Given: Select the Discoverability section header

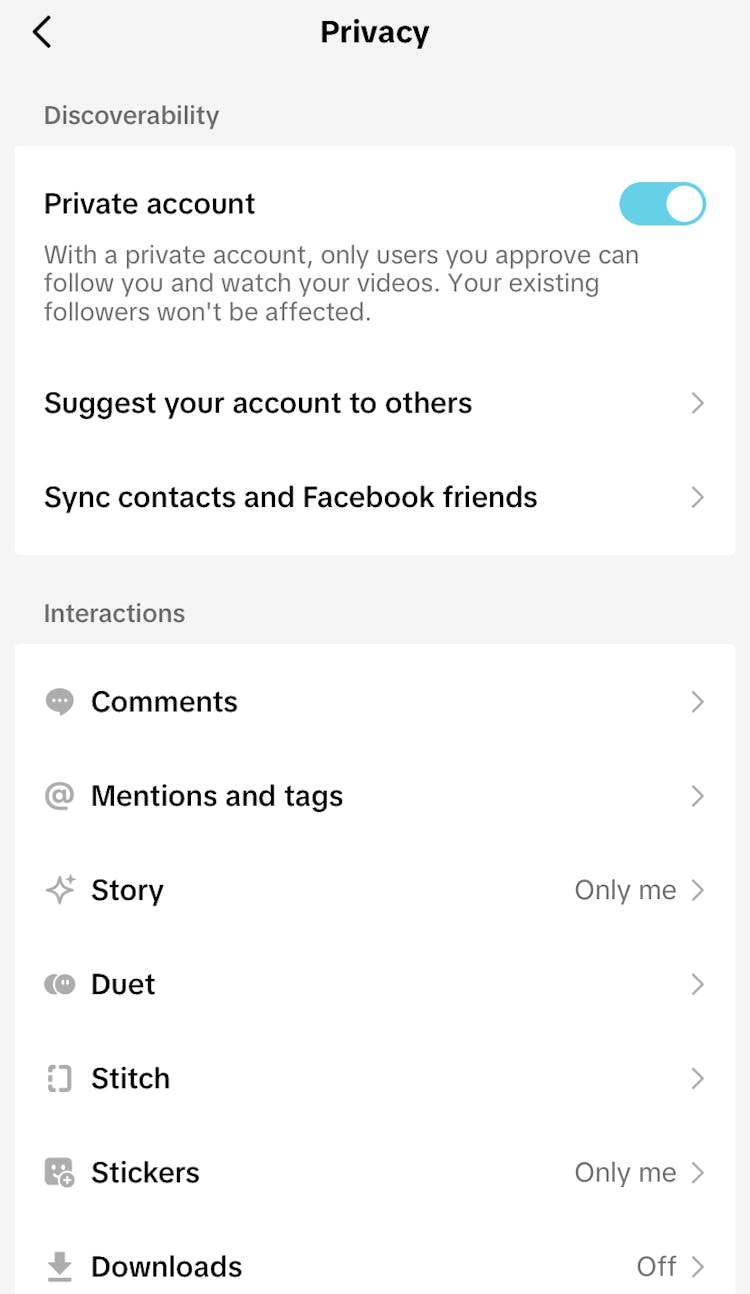Looking at the screenshot, I should [131, 115].
